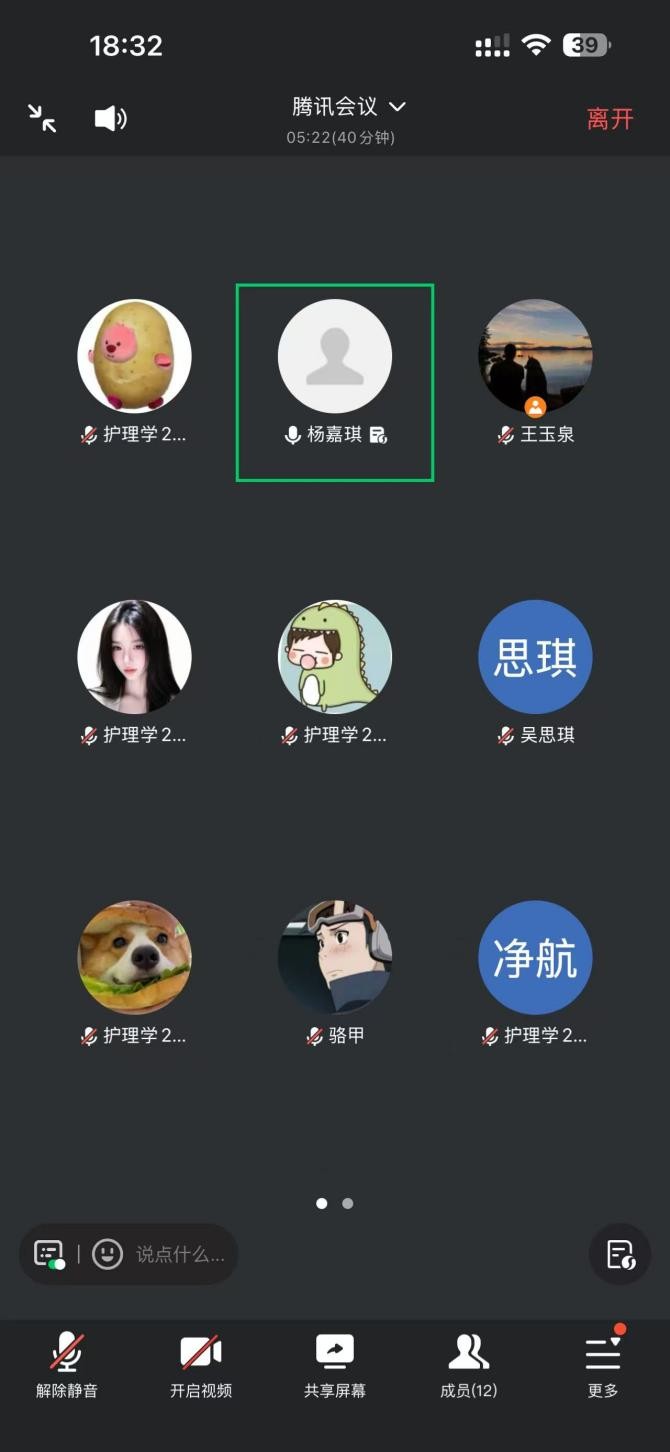Open 骆甲's participant tile
670x1452 pixels.
(x=335, y=972)
